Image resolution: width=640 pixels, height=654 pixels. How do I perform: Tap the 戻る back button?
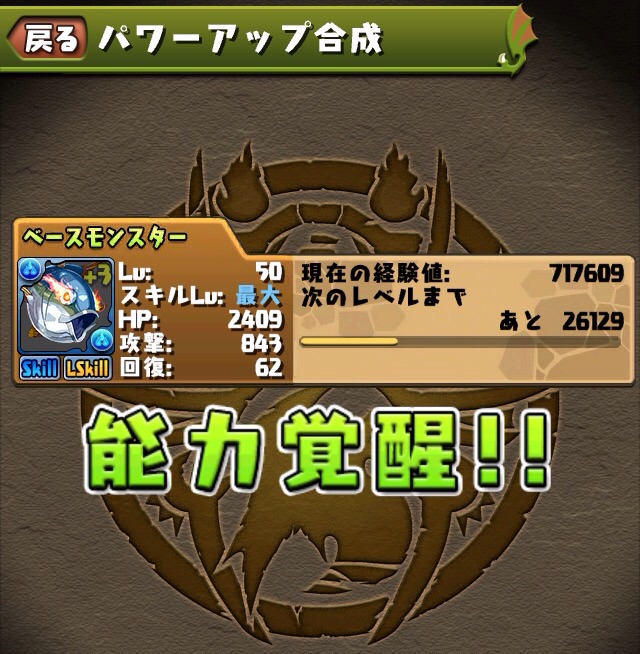pos(46,39)
